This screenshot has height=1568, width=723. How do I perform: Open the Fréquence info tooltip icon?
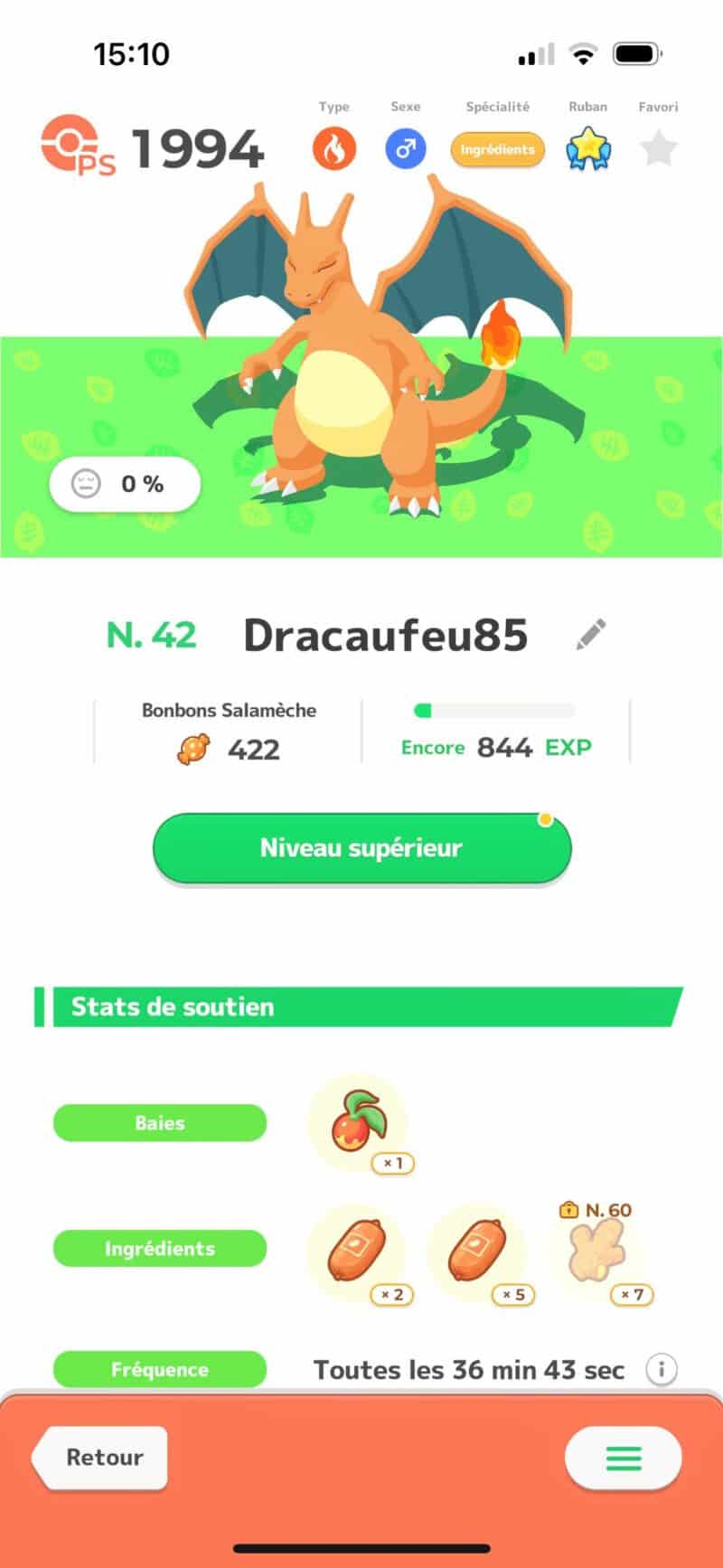point(662,1370)
